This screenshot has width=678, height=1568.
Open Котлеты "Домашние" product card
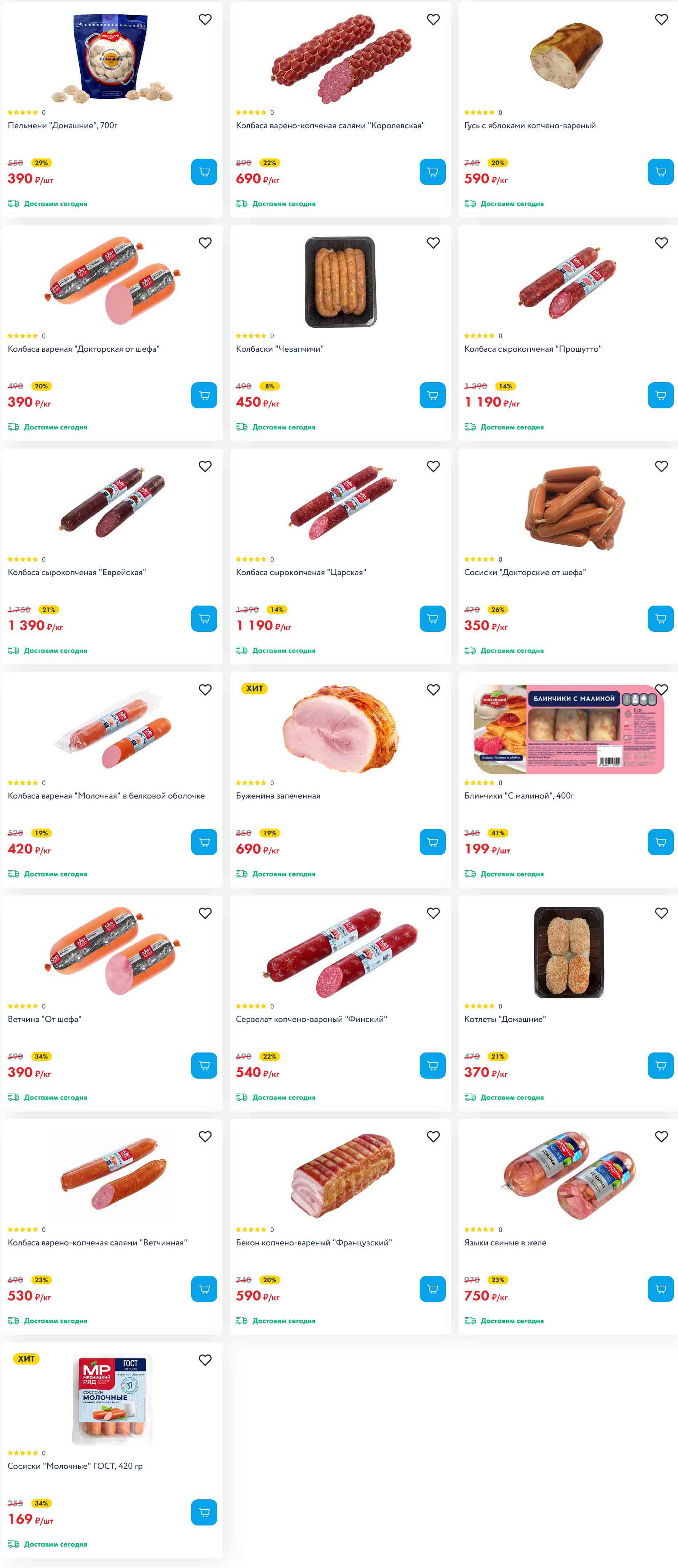[x=505, y=1019]
